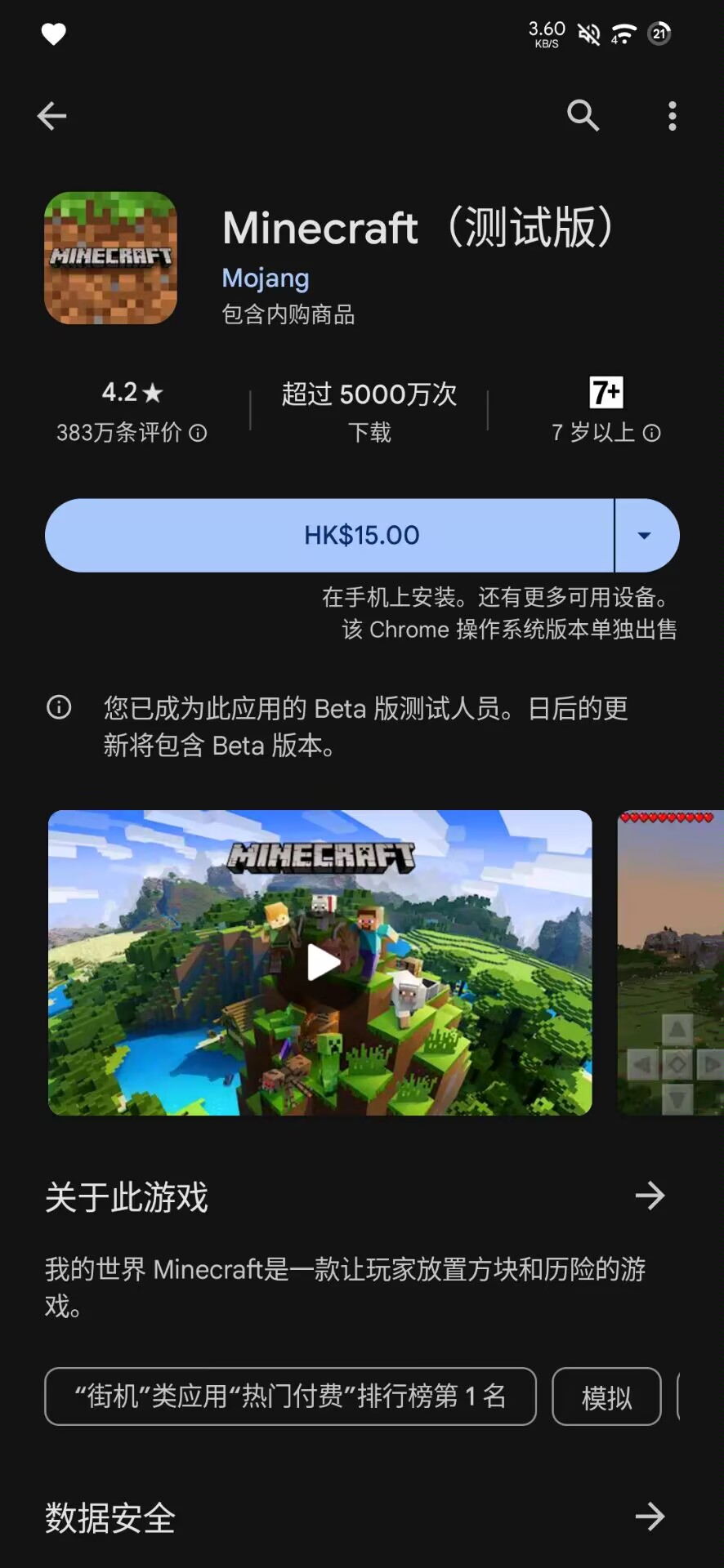Open the overflow menu
The height and width of the screenshot is (1568, 724).
(x=672, y=116)
